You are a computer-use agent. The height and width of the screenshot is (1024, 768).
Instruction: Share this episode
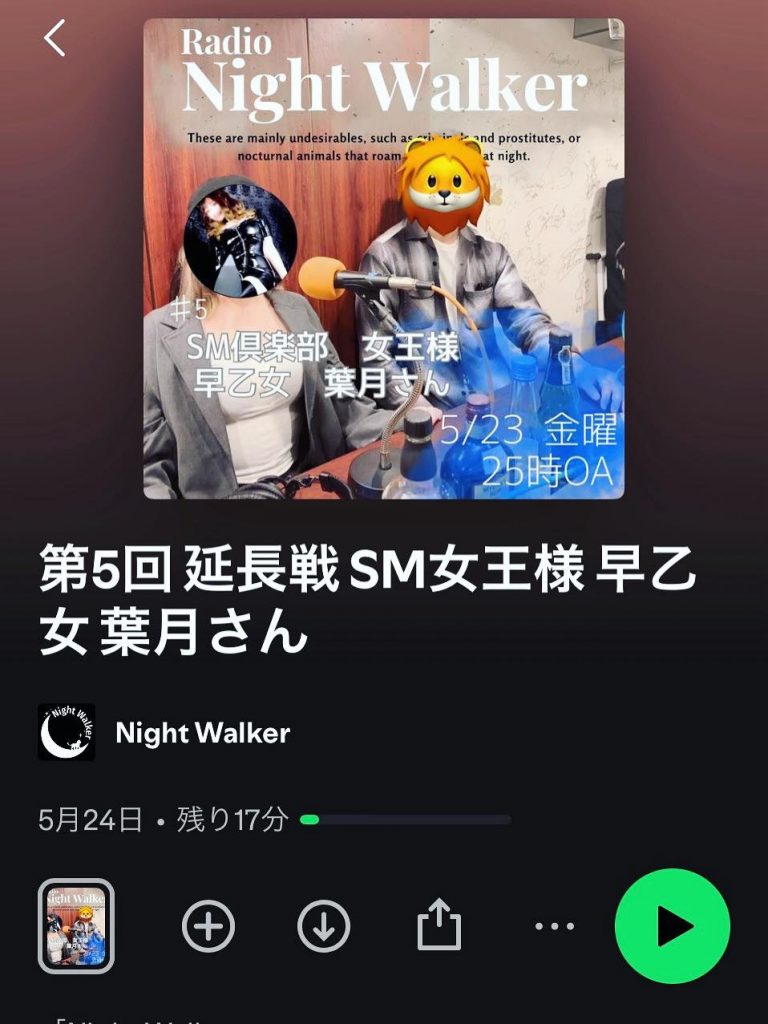[439, 927]
